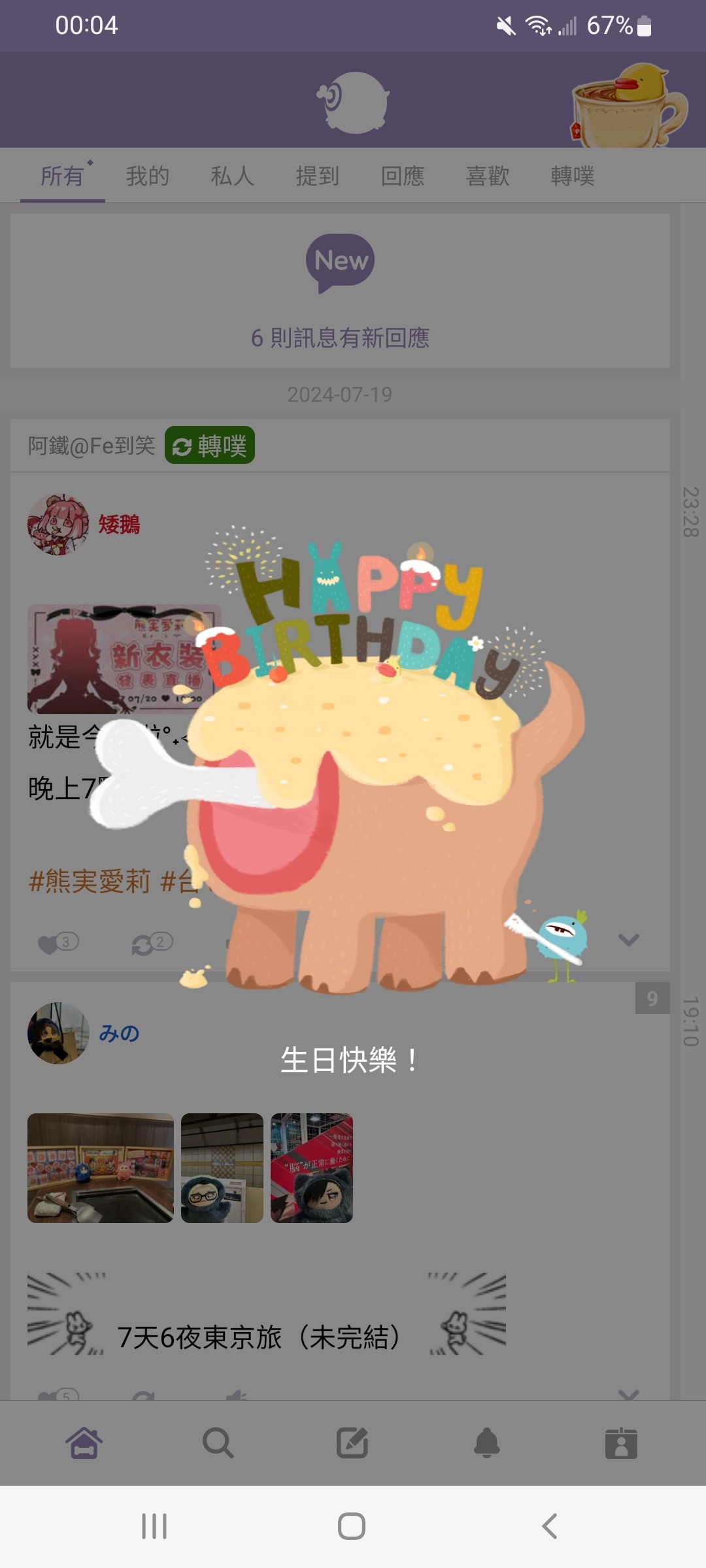Show the 喜歡 liked tab

click(x=488, y=176)
